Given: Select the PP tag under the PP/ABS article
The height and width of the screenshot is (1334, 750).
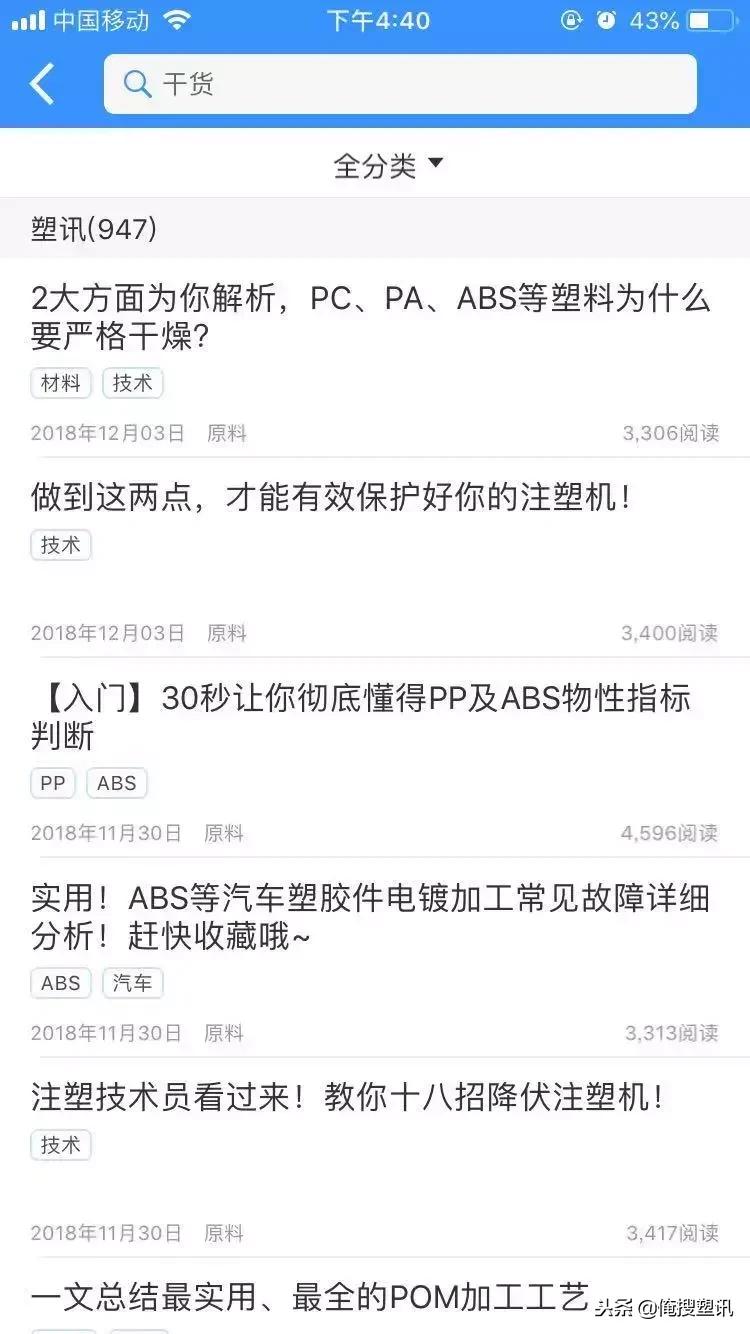Looking at the screenshot, I should point(52,783).
